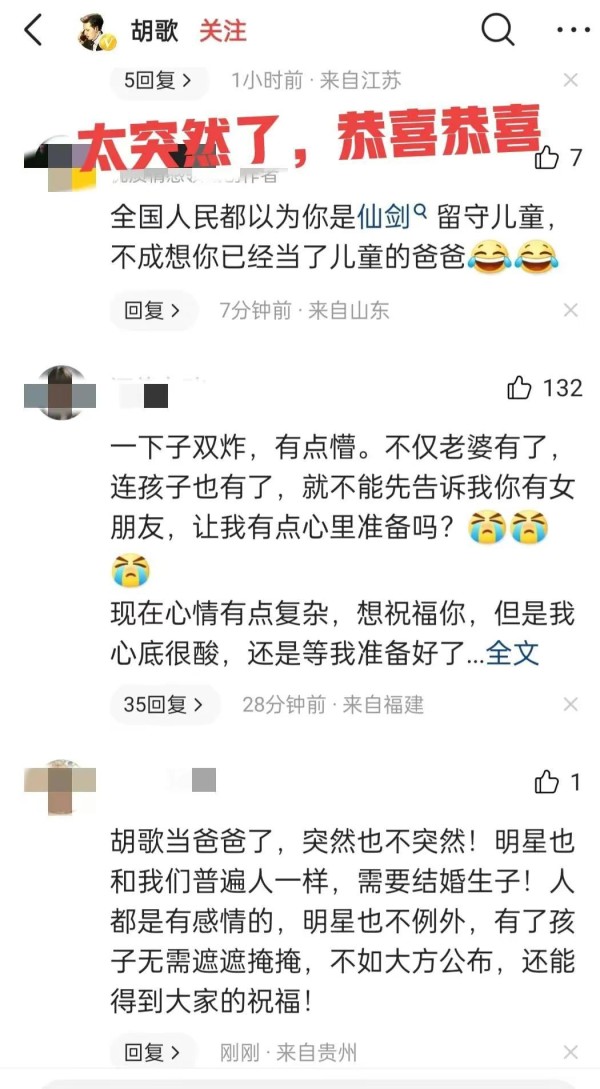Follow 胡歌 with the 关注 button
This screenshot has width=600, height=1089.
(x=222, y=31)
